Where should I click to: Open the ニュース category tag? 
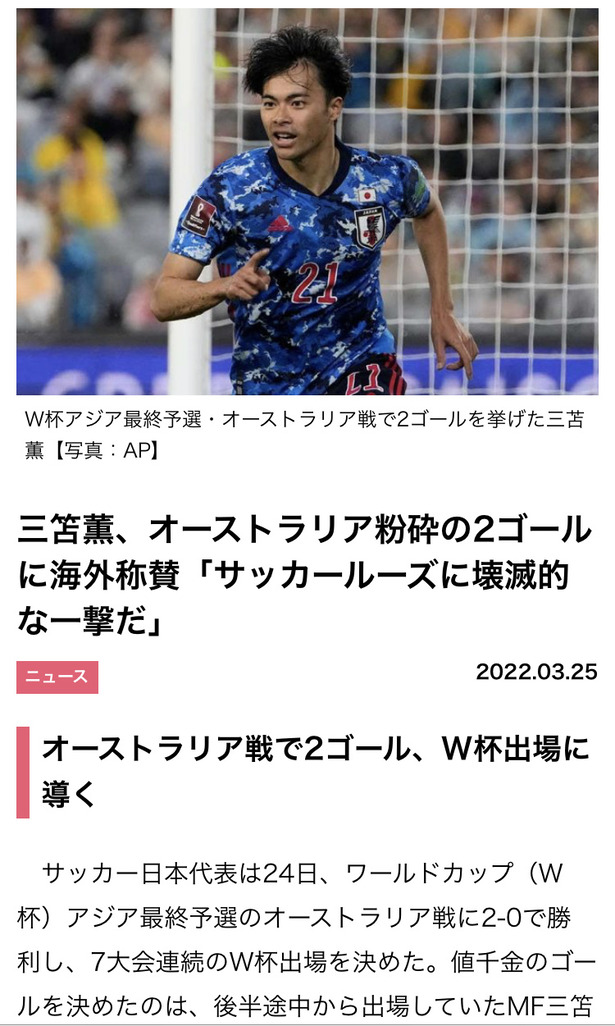[x=57, y=677]
